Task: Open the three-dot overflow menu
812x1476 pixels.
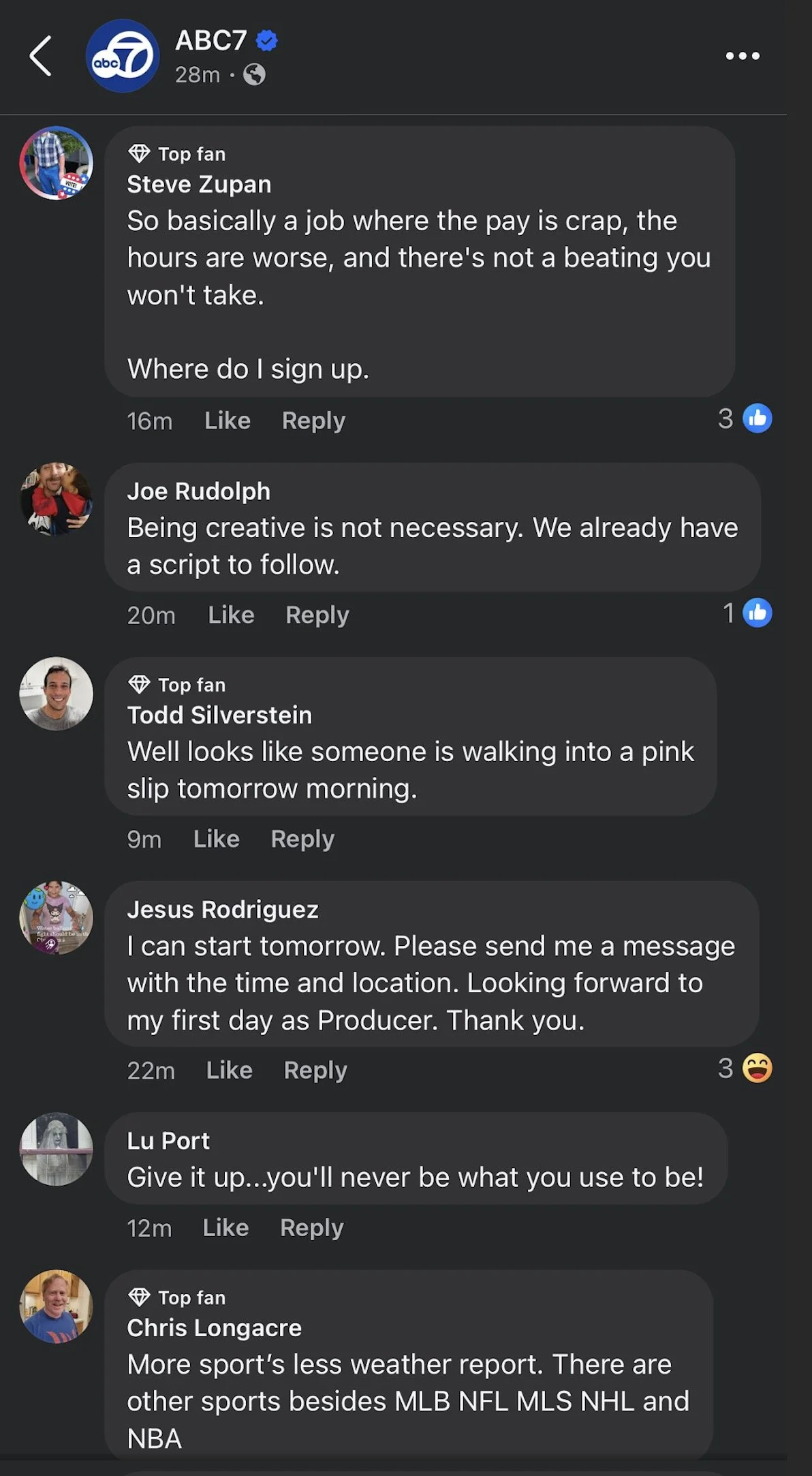Action: click(x=743, y=56)
